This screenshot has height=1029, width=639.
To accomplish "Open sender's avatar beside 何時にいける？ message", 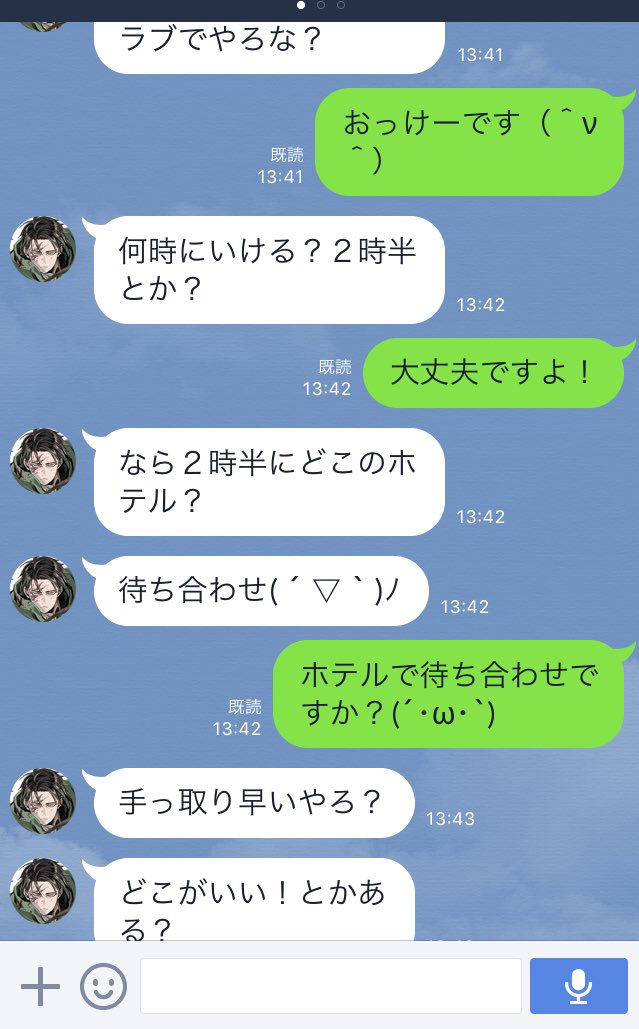I will click(x=43, y=248).
